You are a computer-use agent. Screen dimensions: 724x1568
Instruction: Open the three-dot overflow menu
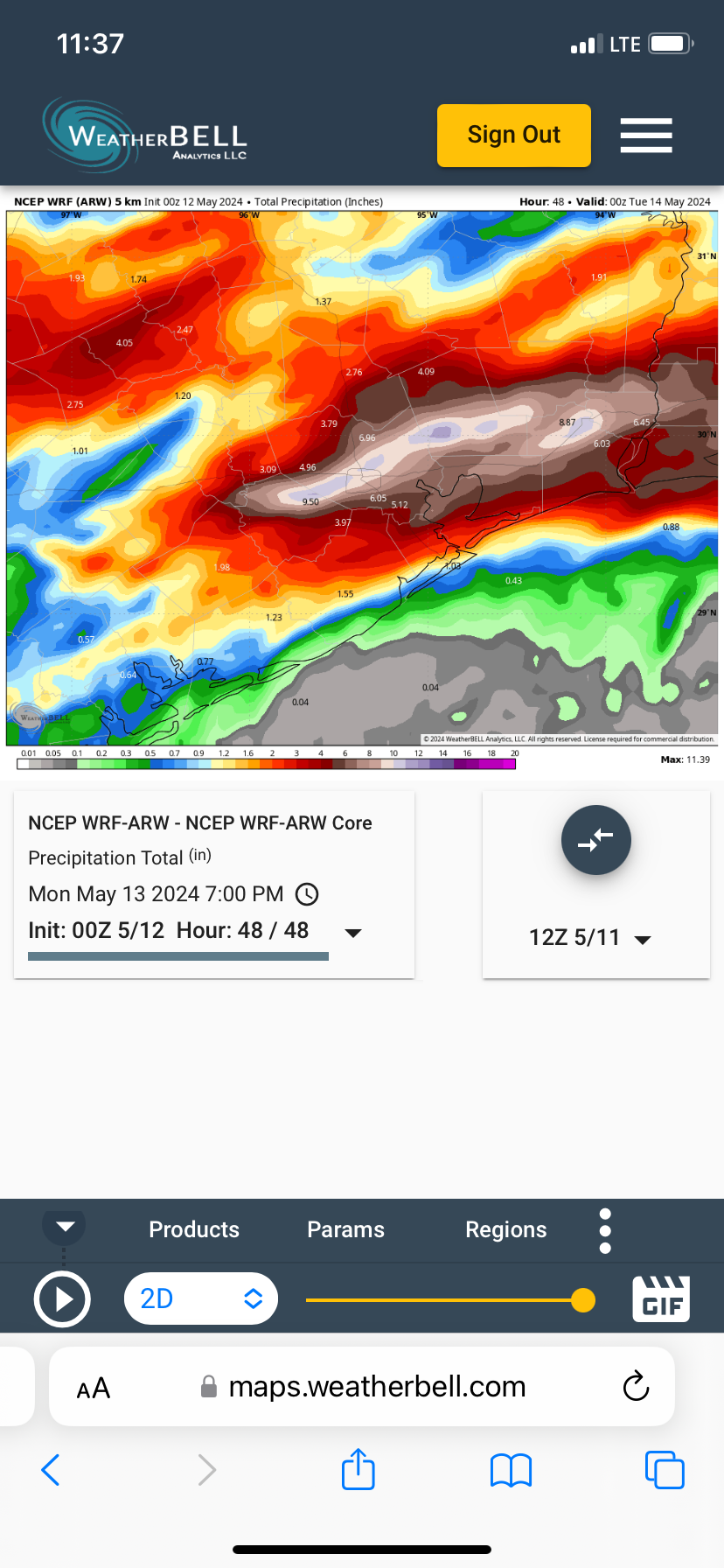coord(605,1231)
